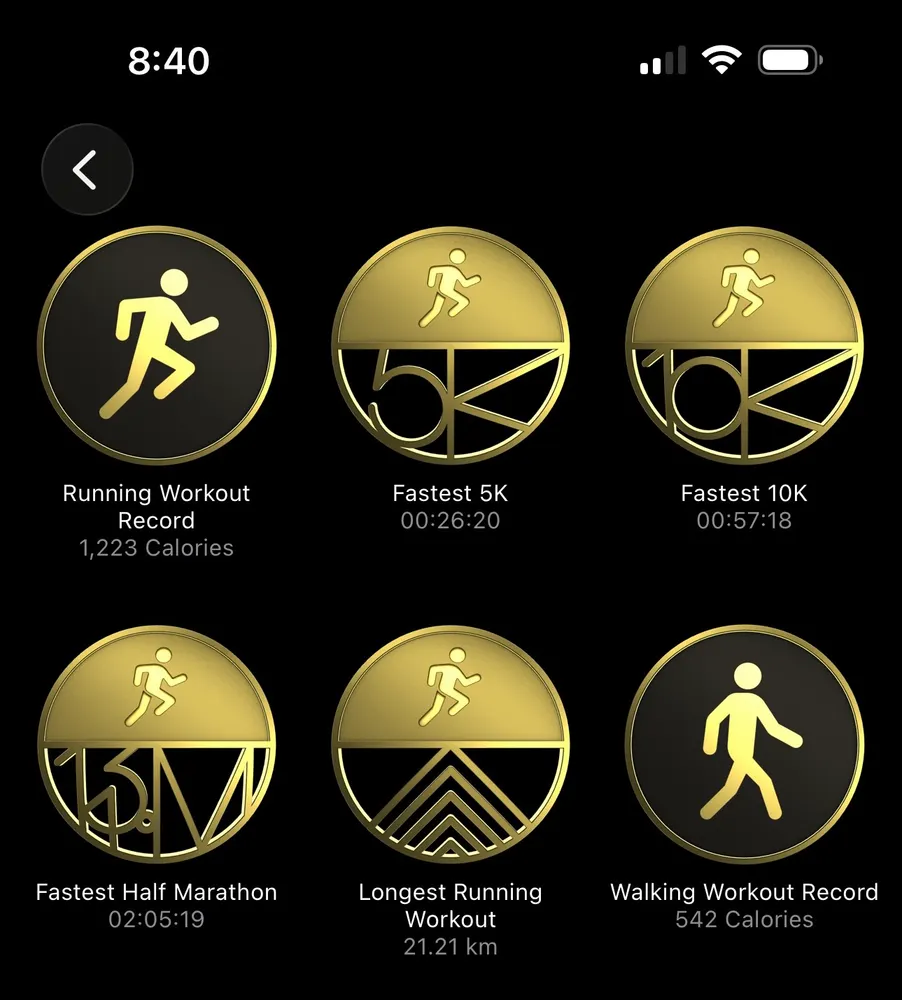
Task: Go back using the back arrow
Action: pos(87,170)
